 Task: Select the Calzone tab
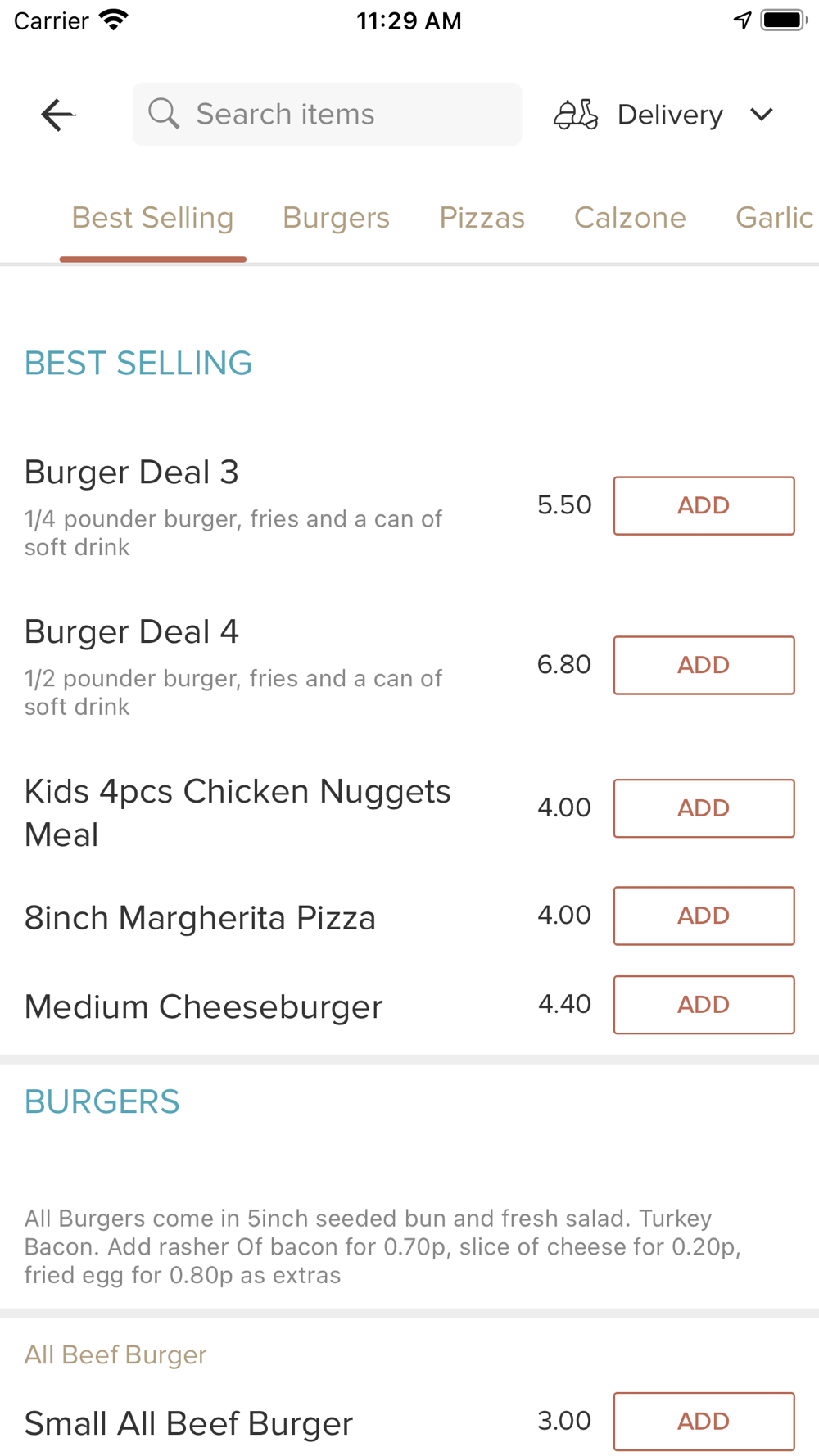(629, 218)
